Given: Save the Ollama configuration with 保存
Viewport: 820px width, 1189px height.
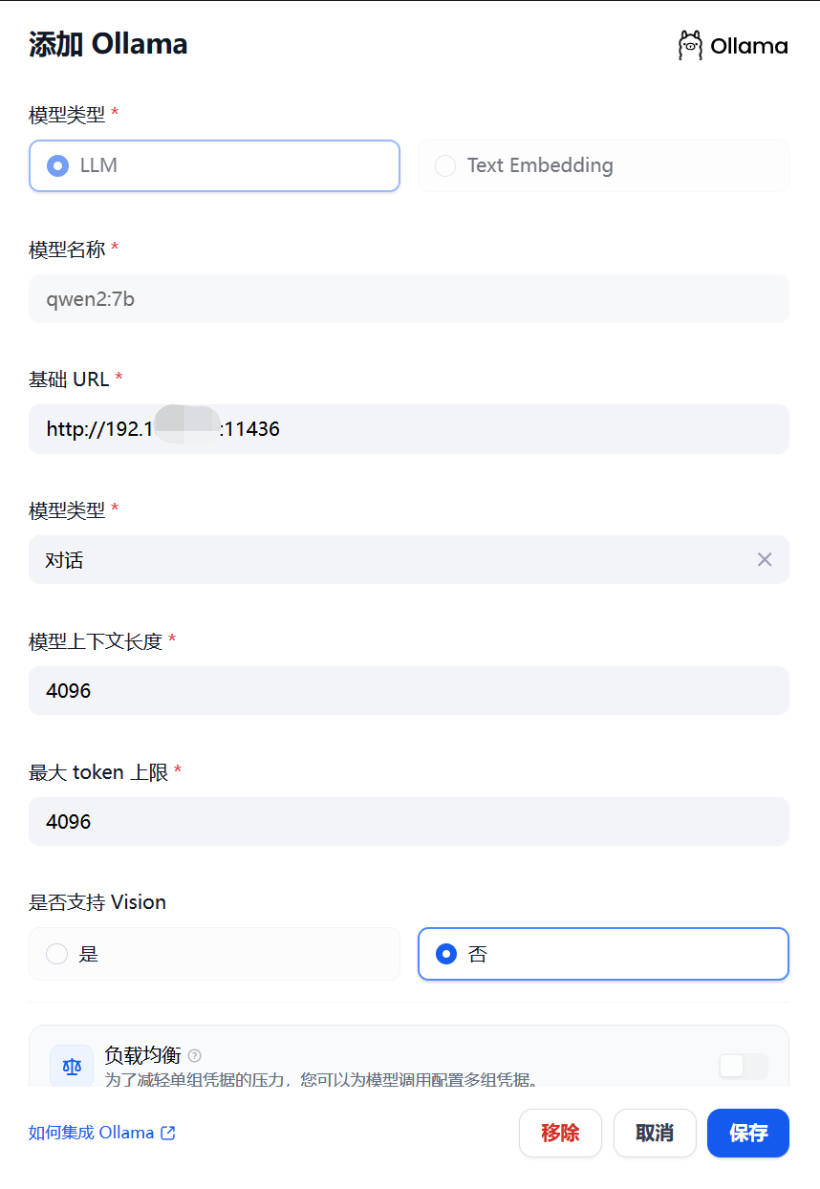Looking at the screenshot, I should (748, 1133).
